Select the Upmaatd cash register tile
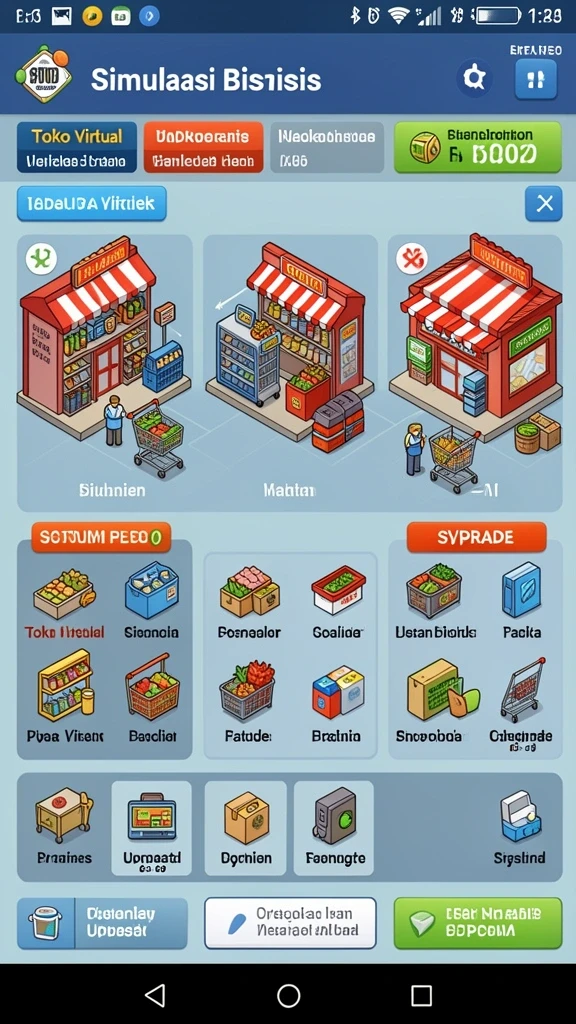Screen dimensions: 576x1024 [x=152, y=827]
